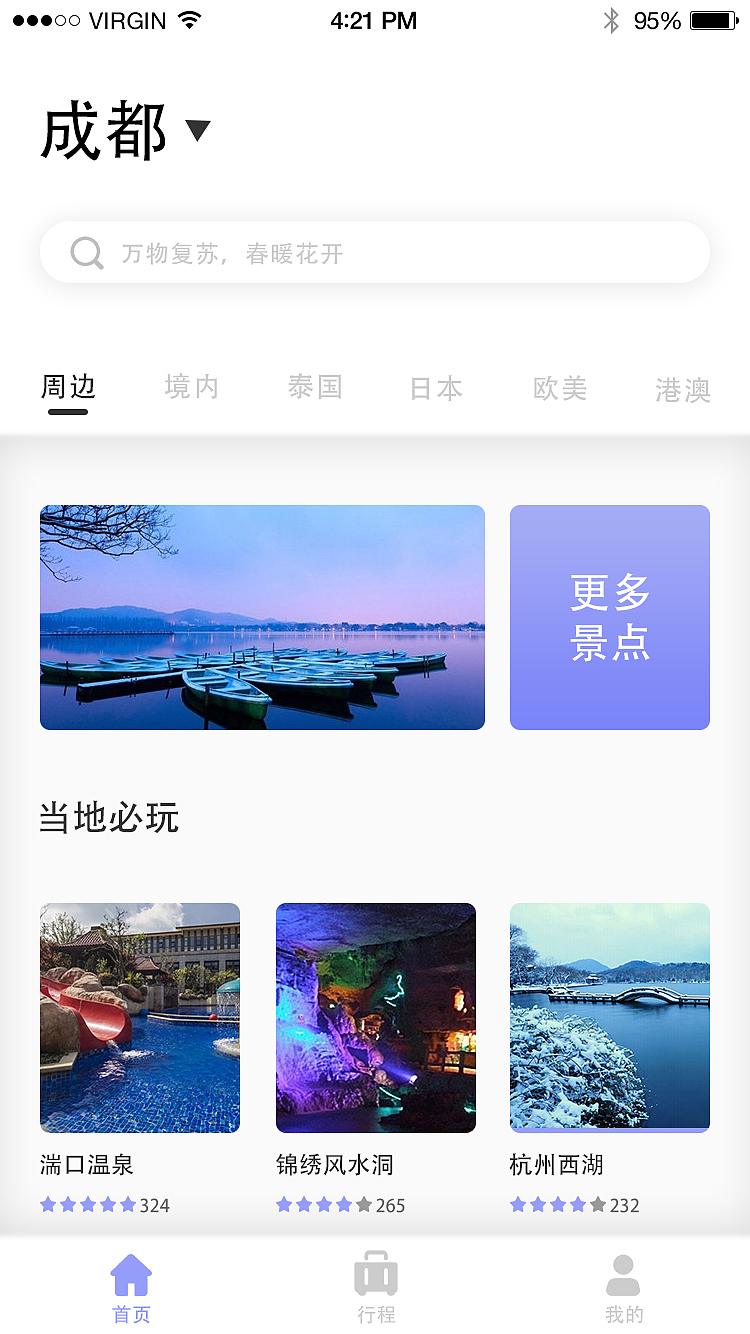Switch to the 境内 tab

click(191, 388)
